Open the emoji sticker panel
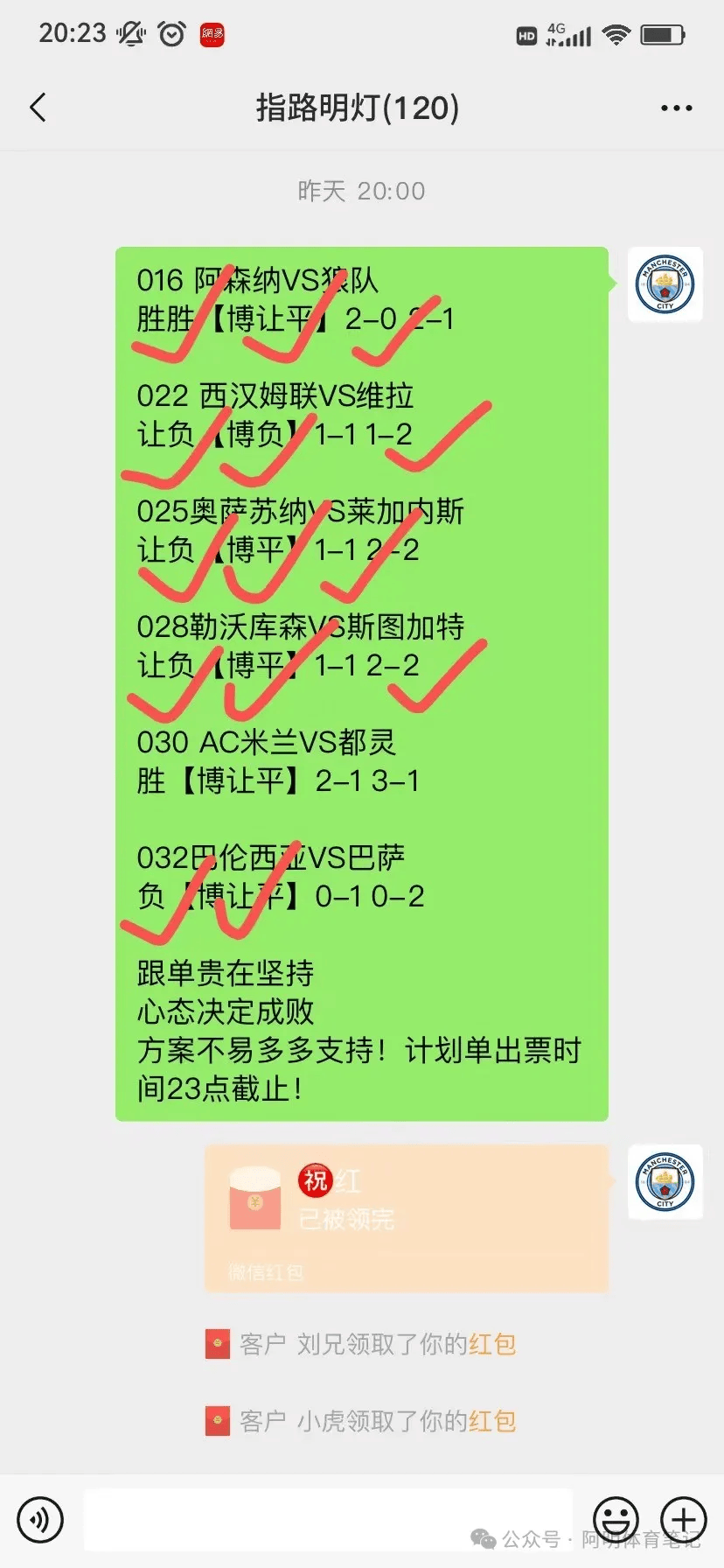The width and height of the screenshot is (724, 1568). click(x=616, y=1519)
